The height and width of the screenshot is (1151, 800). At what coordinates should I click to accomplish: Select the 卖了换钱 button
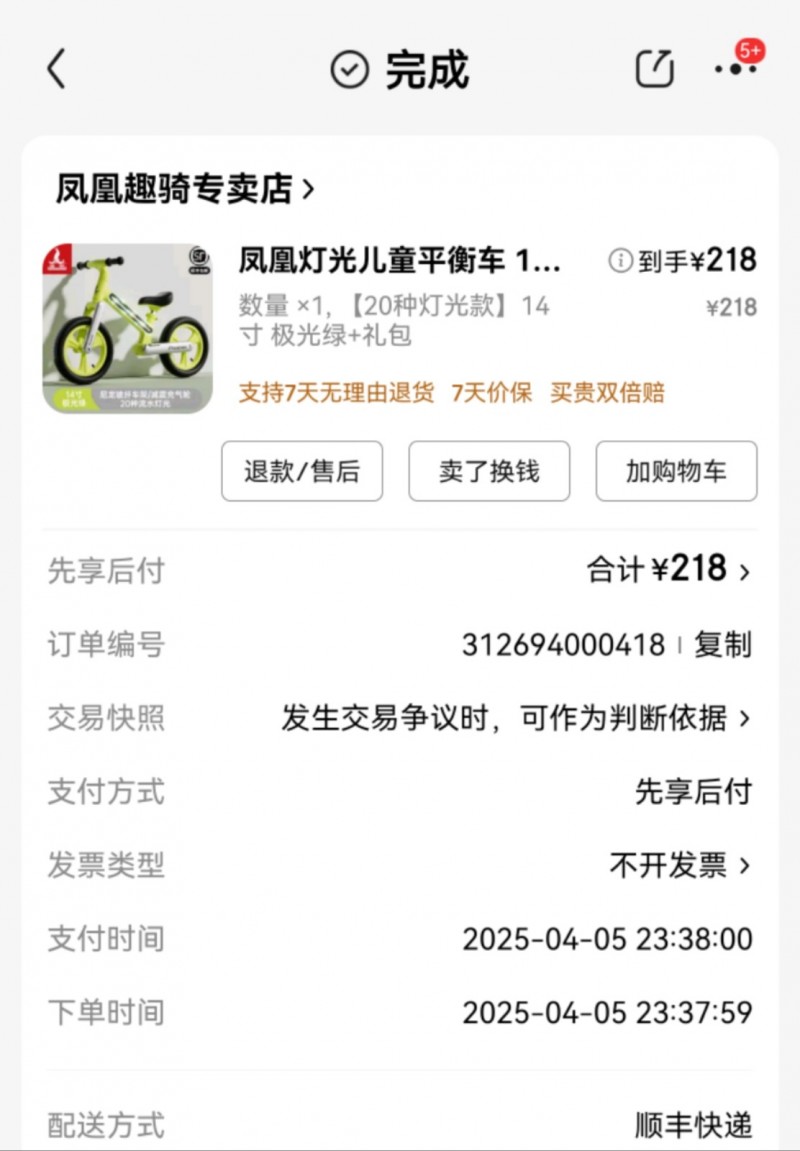click(489, 471)
